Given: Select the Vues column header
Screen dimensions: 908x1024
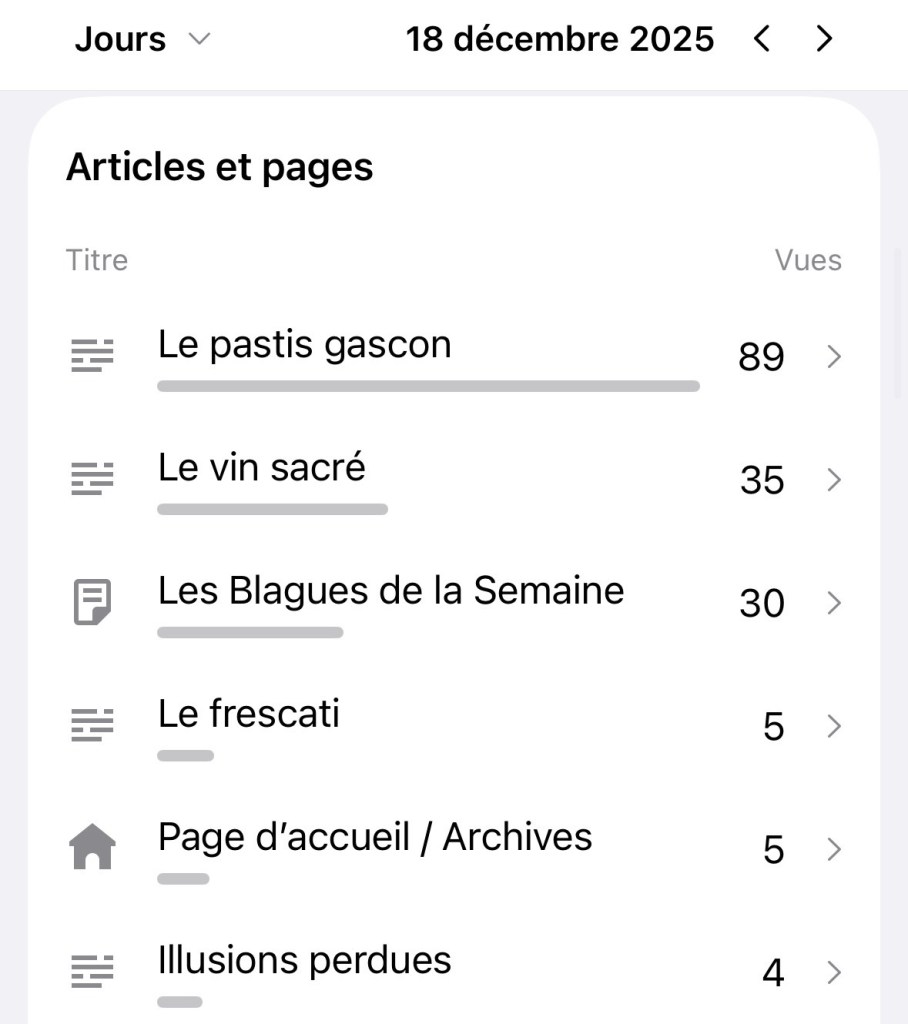Looking at the screenshot, I should 809,259.
